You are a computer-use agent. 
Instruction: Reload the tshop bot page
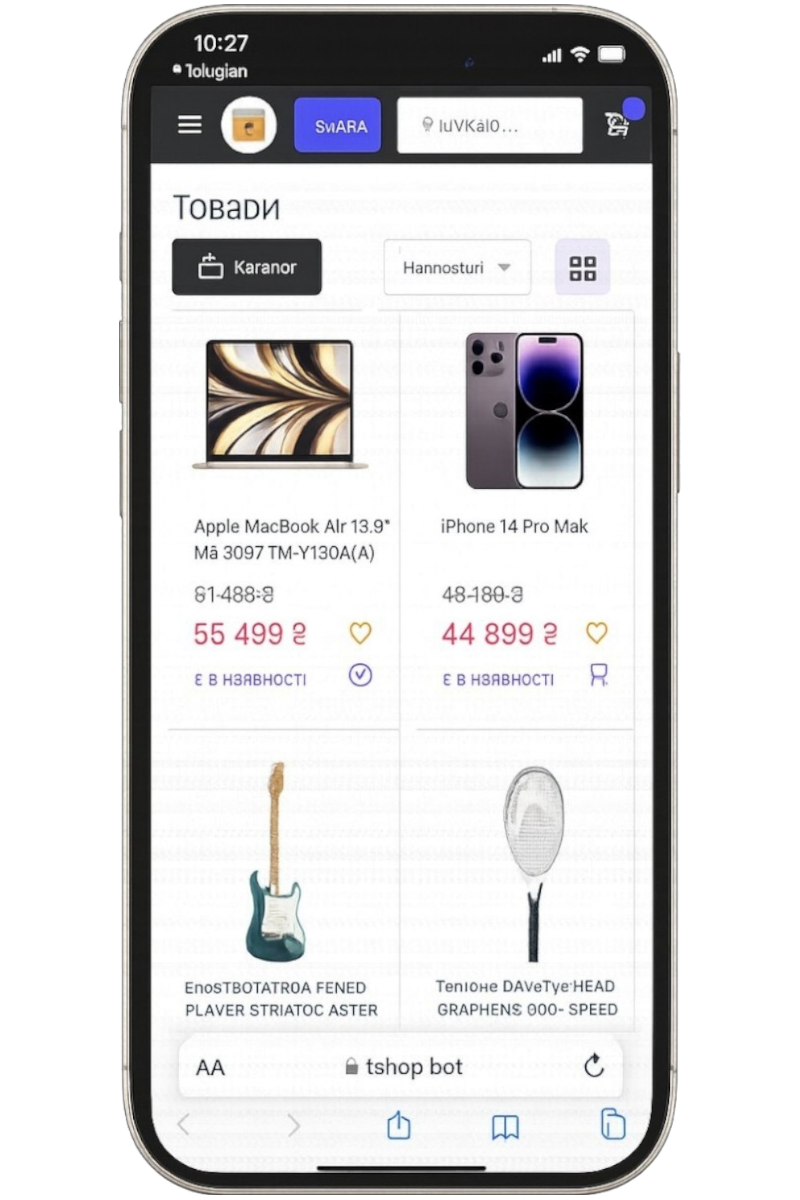pyautogui.click(x=594, y=1067)
